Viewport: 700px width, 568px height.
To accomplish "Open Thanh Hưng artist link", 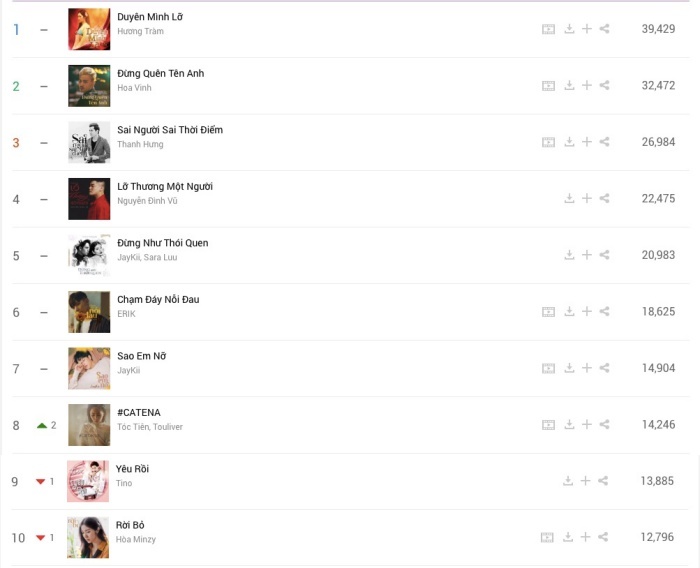I will (140, 144).
